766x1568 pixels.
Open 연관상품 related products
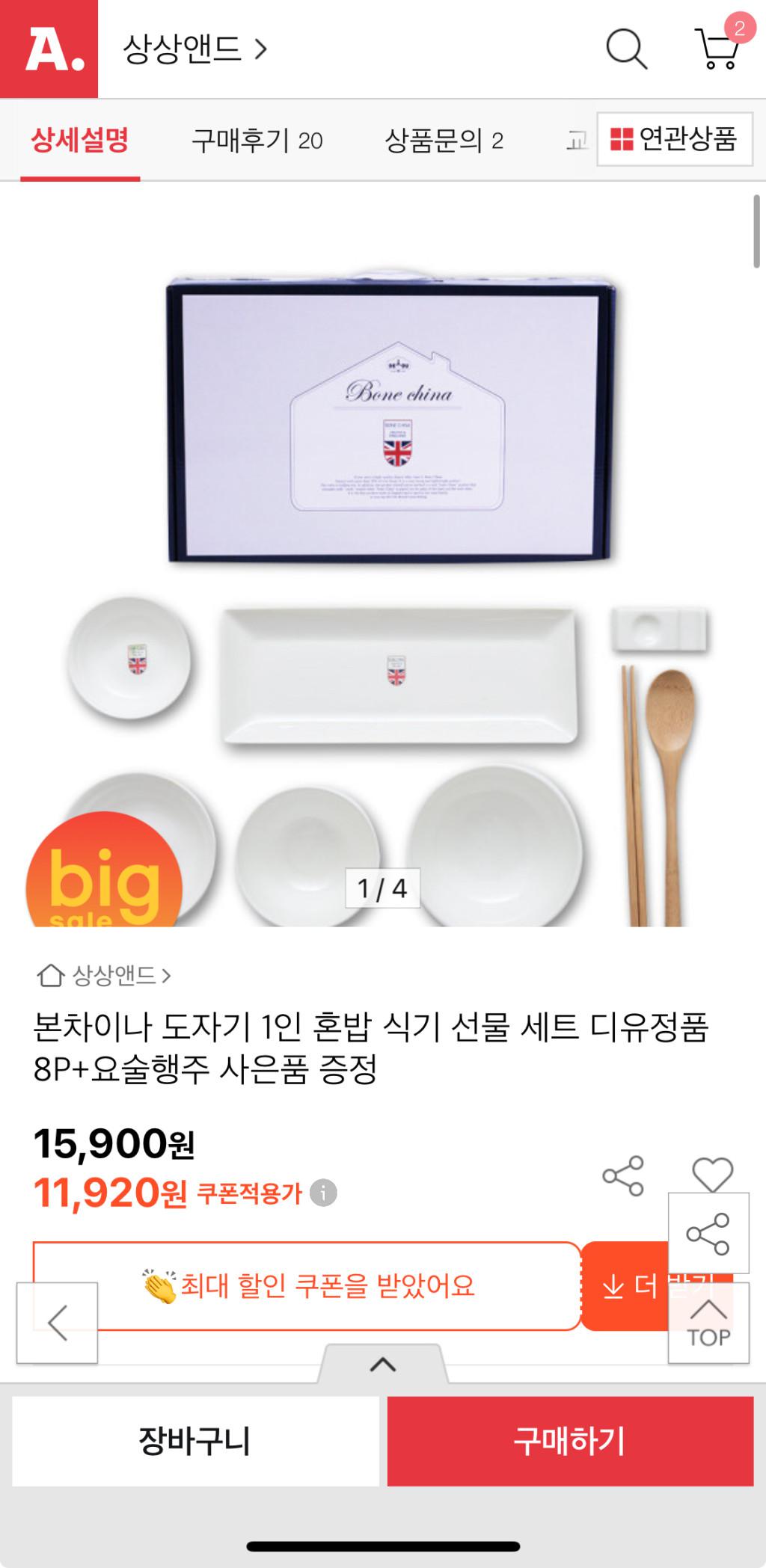tap(674, 139)
